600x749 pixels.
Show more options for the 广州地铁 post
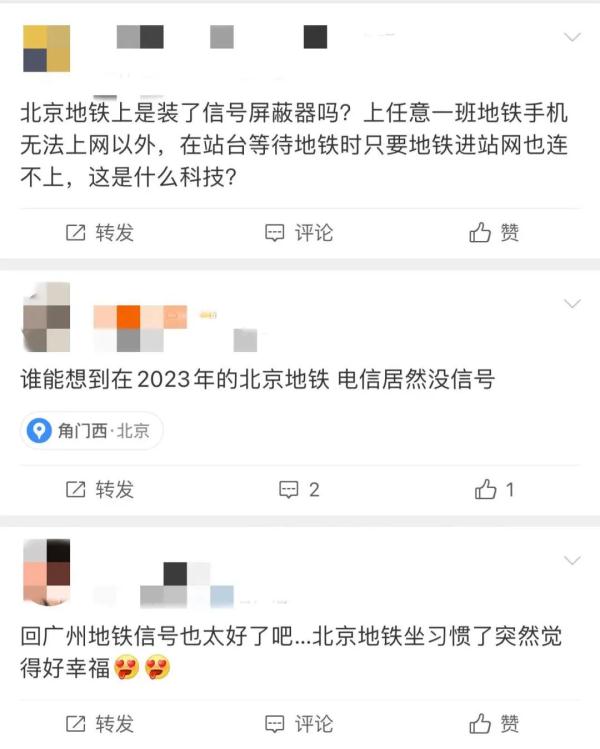573,559
